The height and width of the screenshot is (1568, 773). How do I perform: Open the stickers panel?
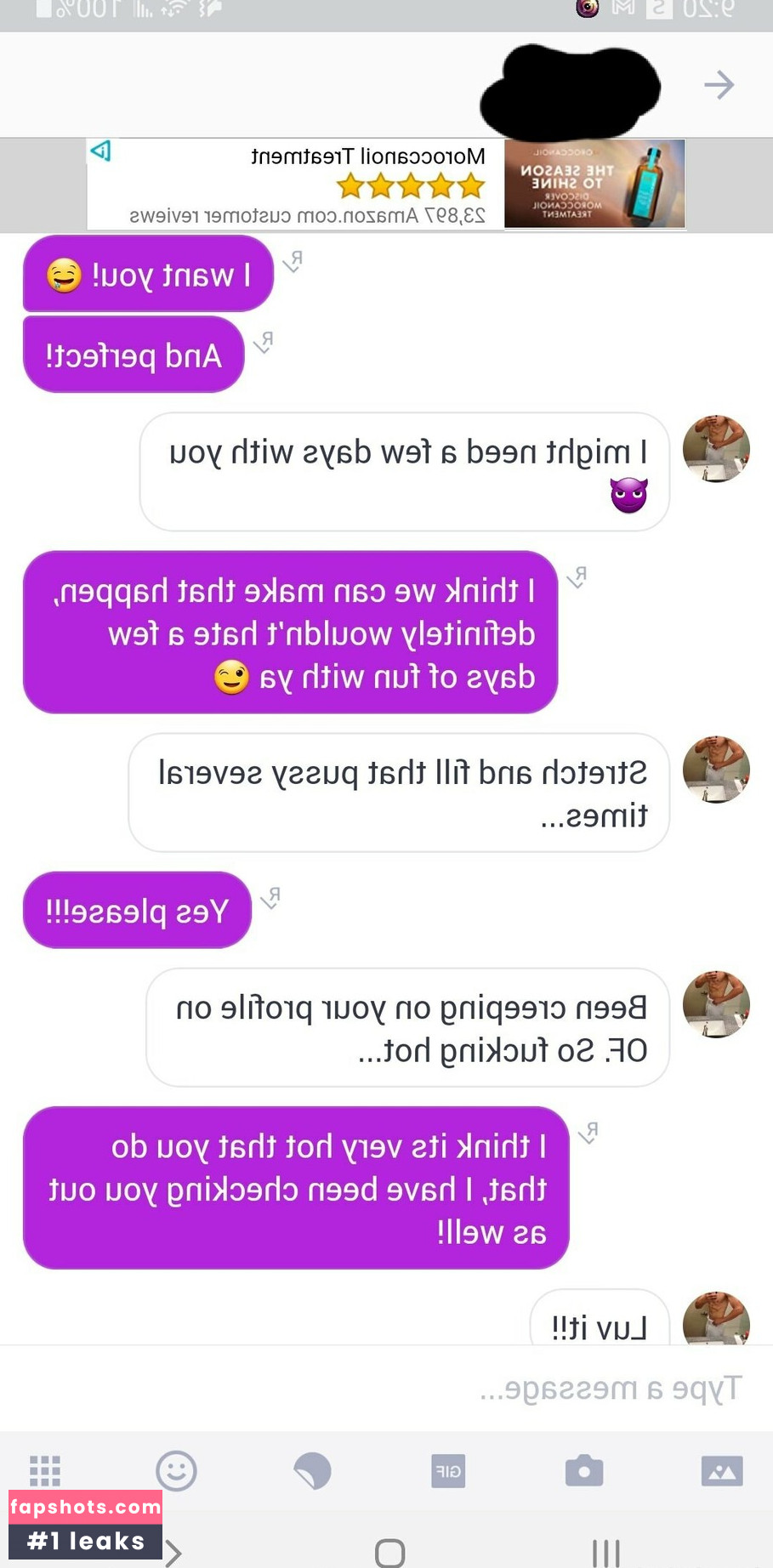tap(312, 1471)
